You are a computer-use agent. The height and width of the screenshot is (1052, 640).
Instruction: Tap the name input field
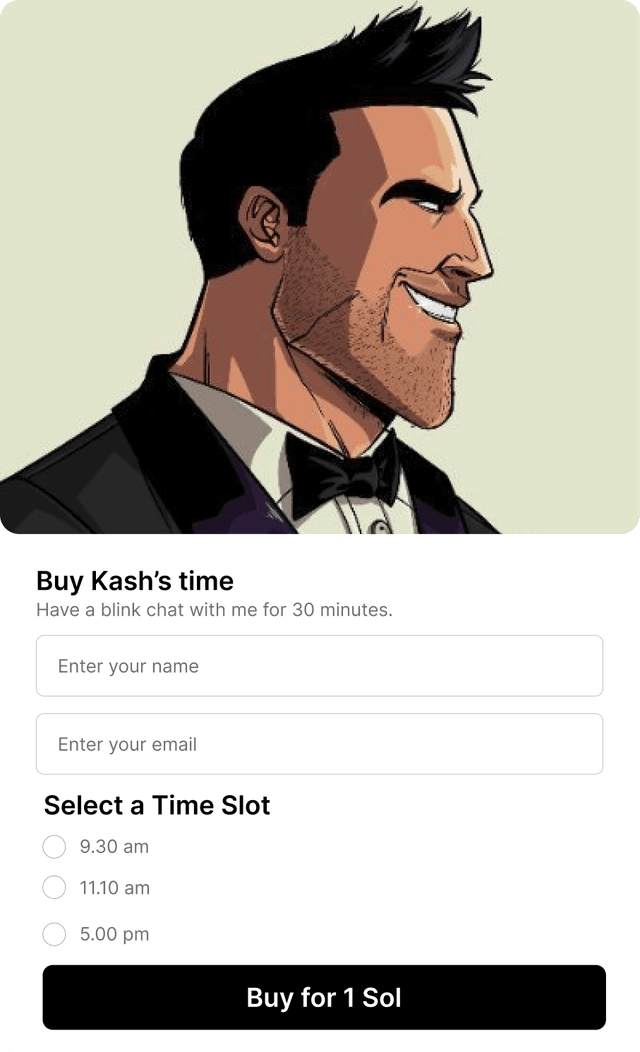click(x=319, y=666)
